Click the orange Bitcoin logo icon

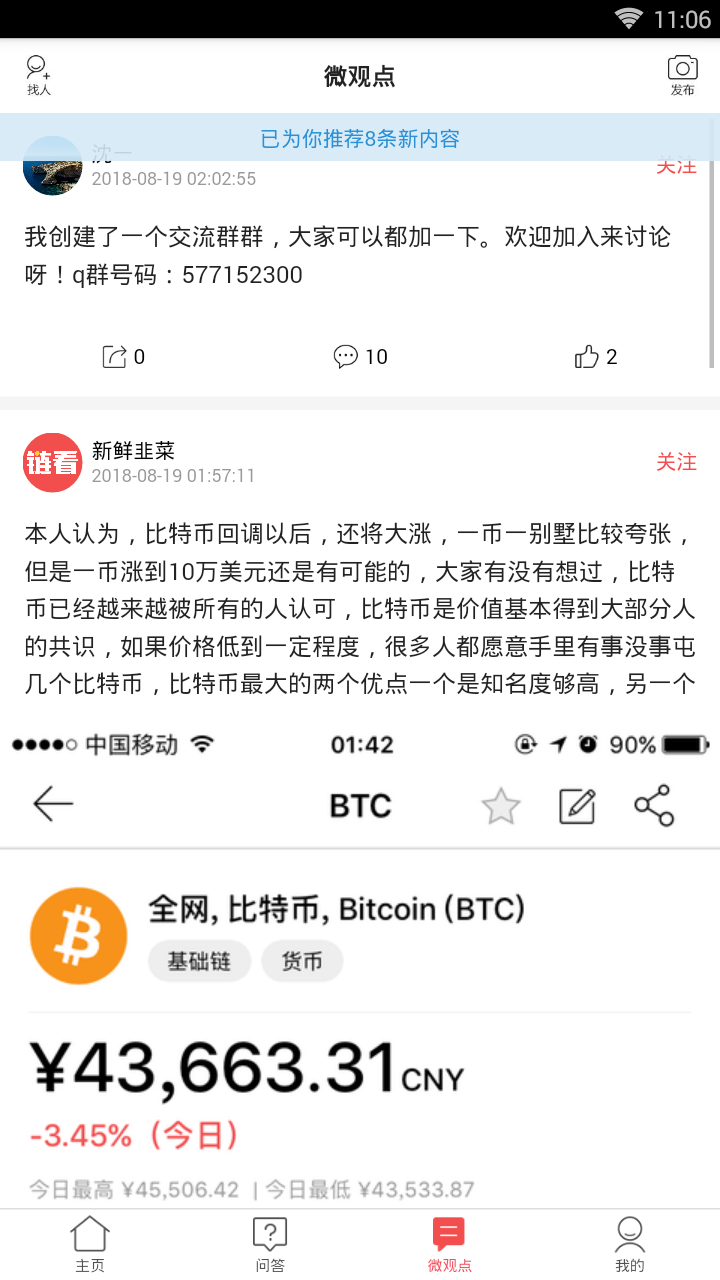click(78, 935)
